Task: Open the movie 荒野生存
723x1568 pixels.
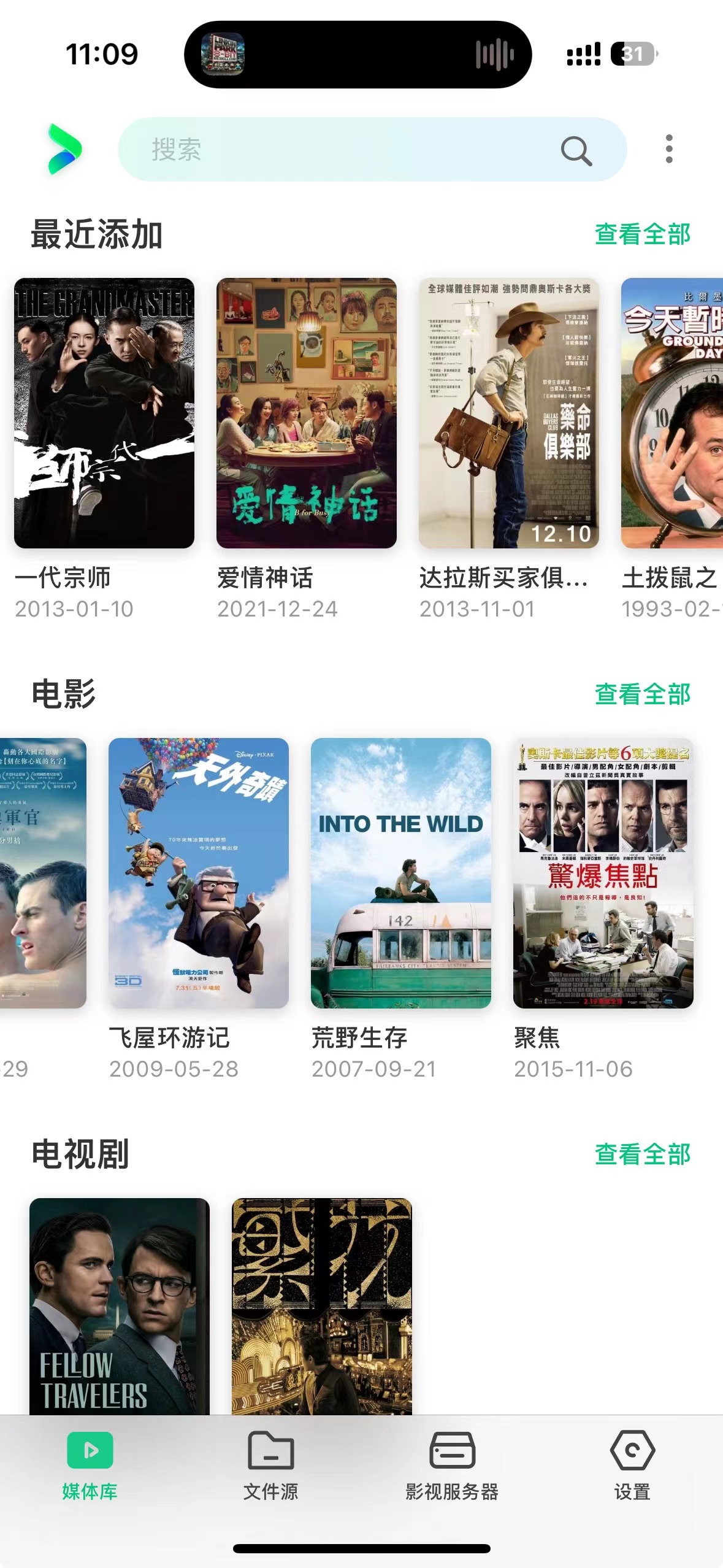Action: coord(401,873)
